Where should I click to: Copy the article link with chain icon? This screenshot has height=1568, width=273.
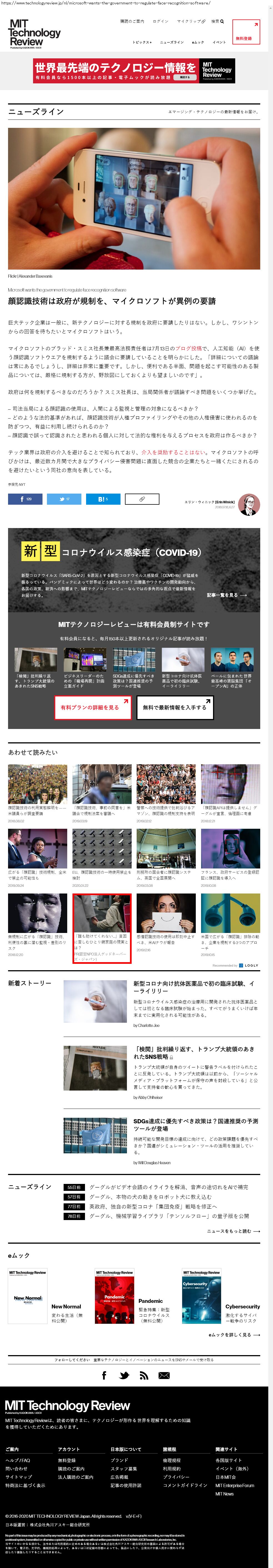tap(142, 499)
